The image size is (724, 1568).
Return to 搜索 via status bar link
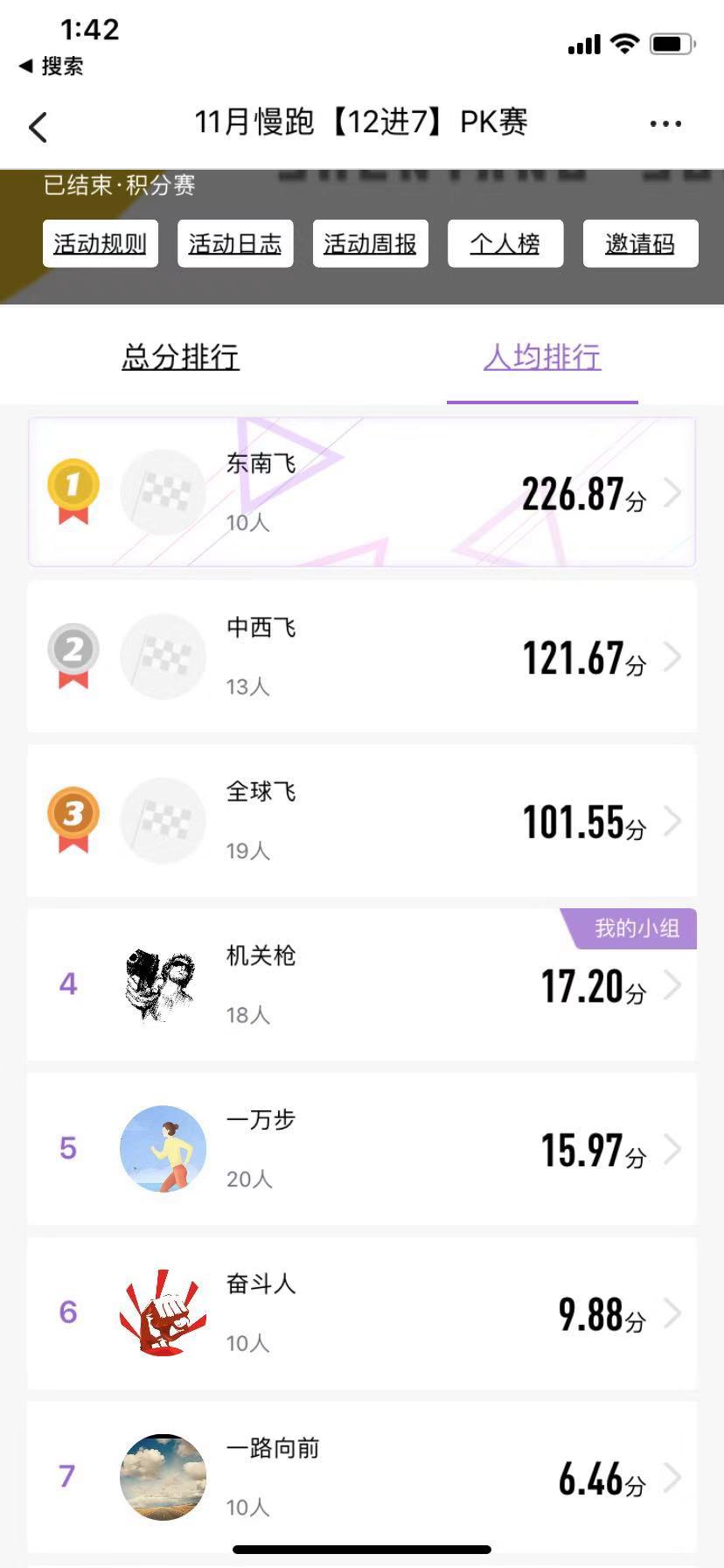coord(52,66)
